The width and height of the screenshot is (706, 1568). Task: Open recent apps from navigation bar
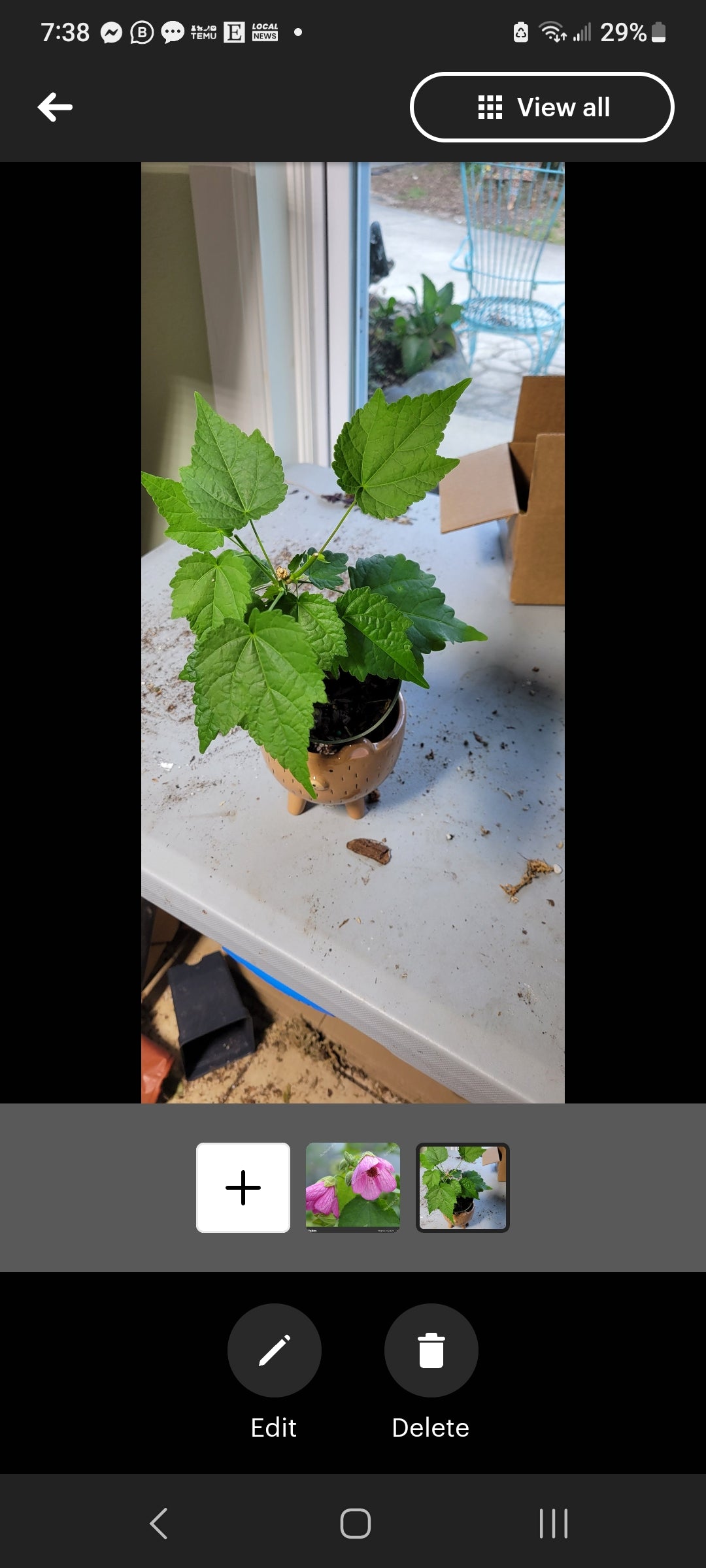click(553, 1524)
